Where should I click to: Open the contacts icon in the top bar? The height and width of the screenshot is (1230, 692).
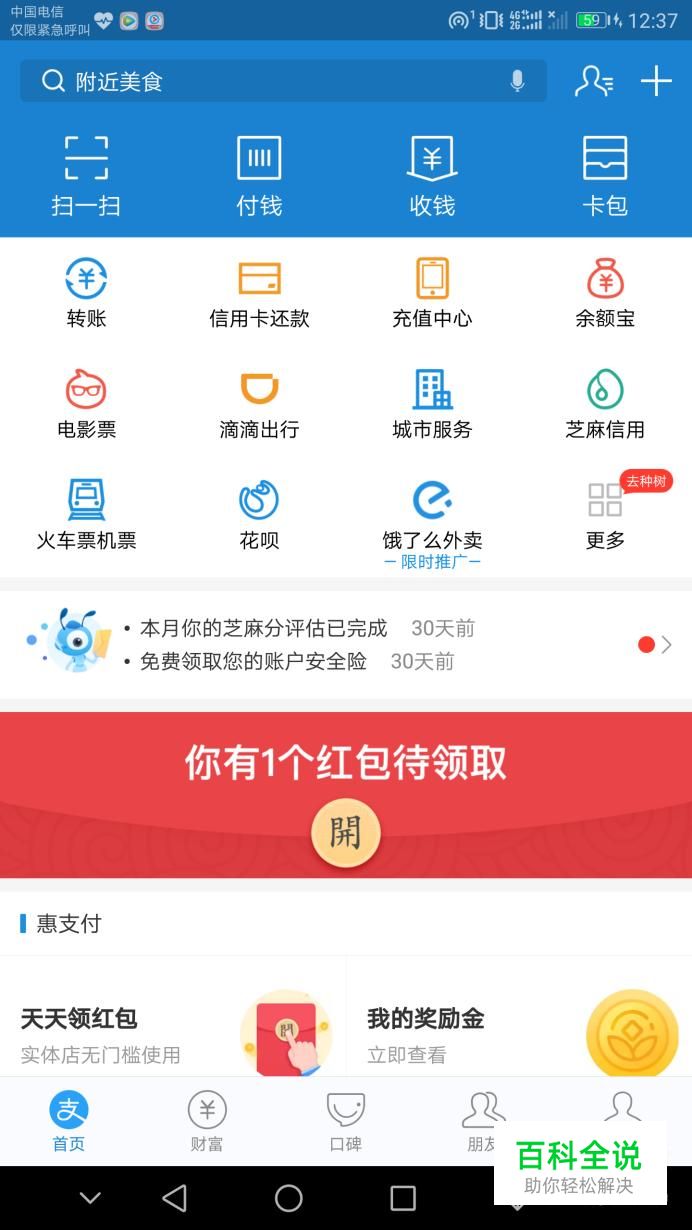tap(593, 81)
